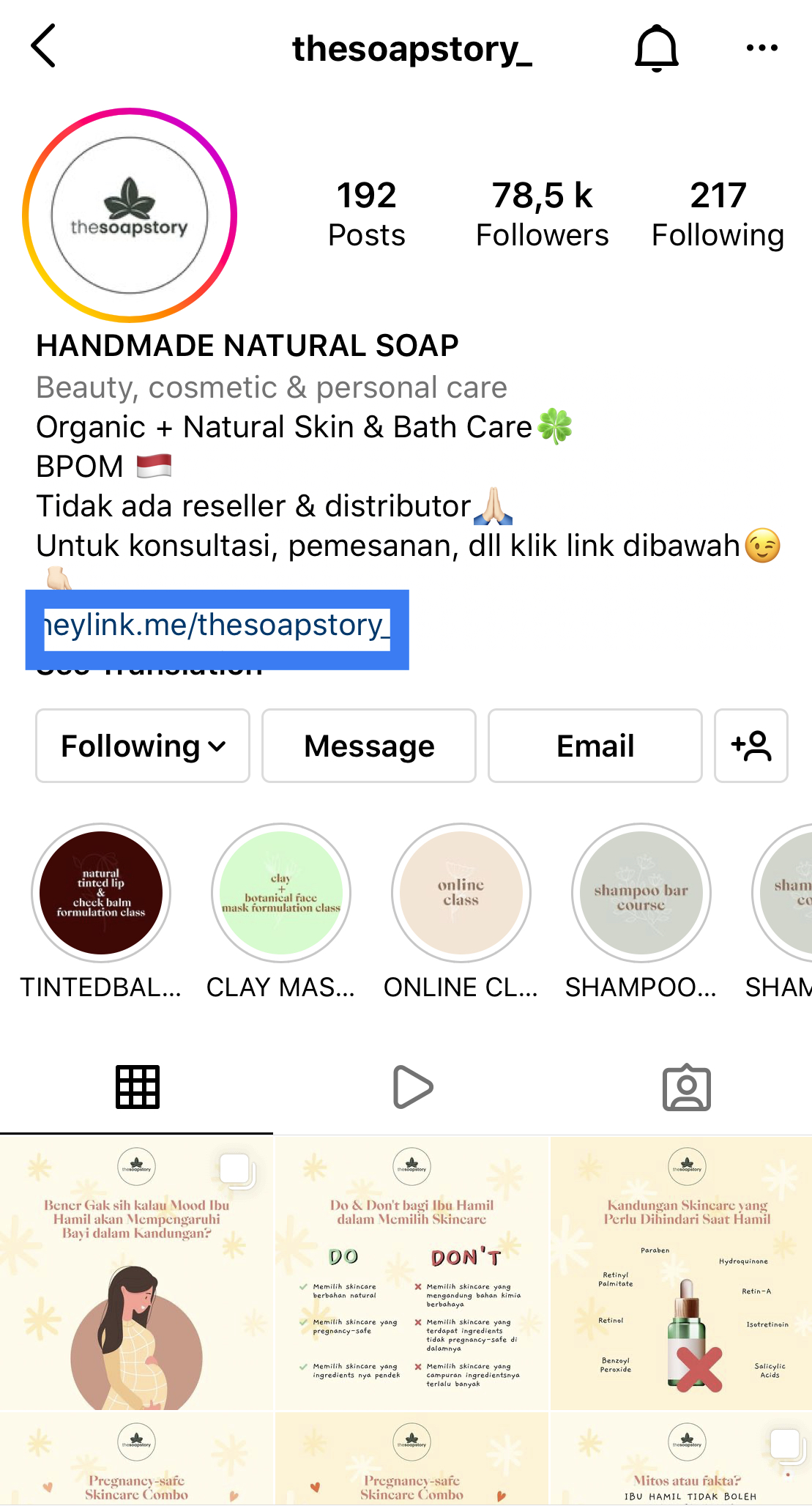Switch to the Reels tab
Screen dimensions: 812x1506
(x=412, y=1087)
